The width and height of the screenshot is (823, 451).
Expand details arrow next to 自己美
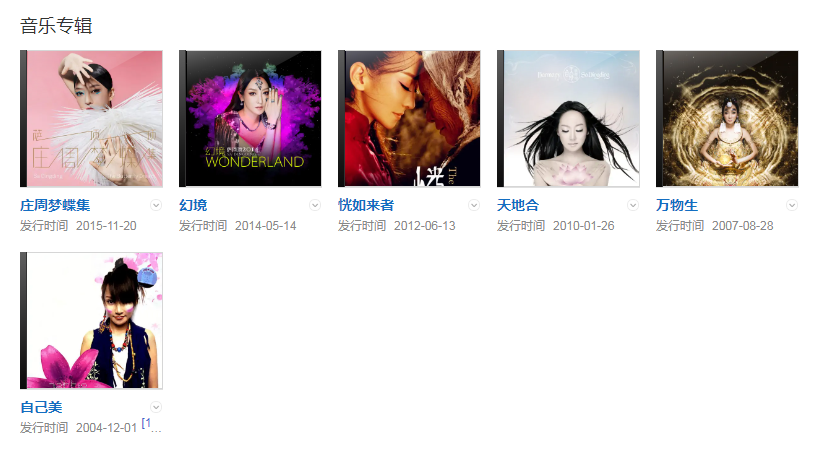pyautogui.click(x=156, y=407)
